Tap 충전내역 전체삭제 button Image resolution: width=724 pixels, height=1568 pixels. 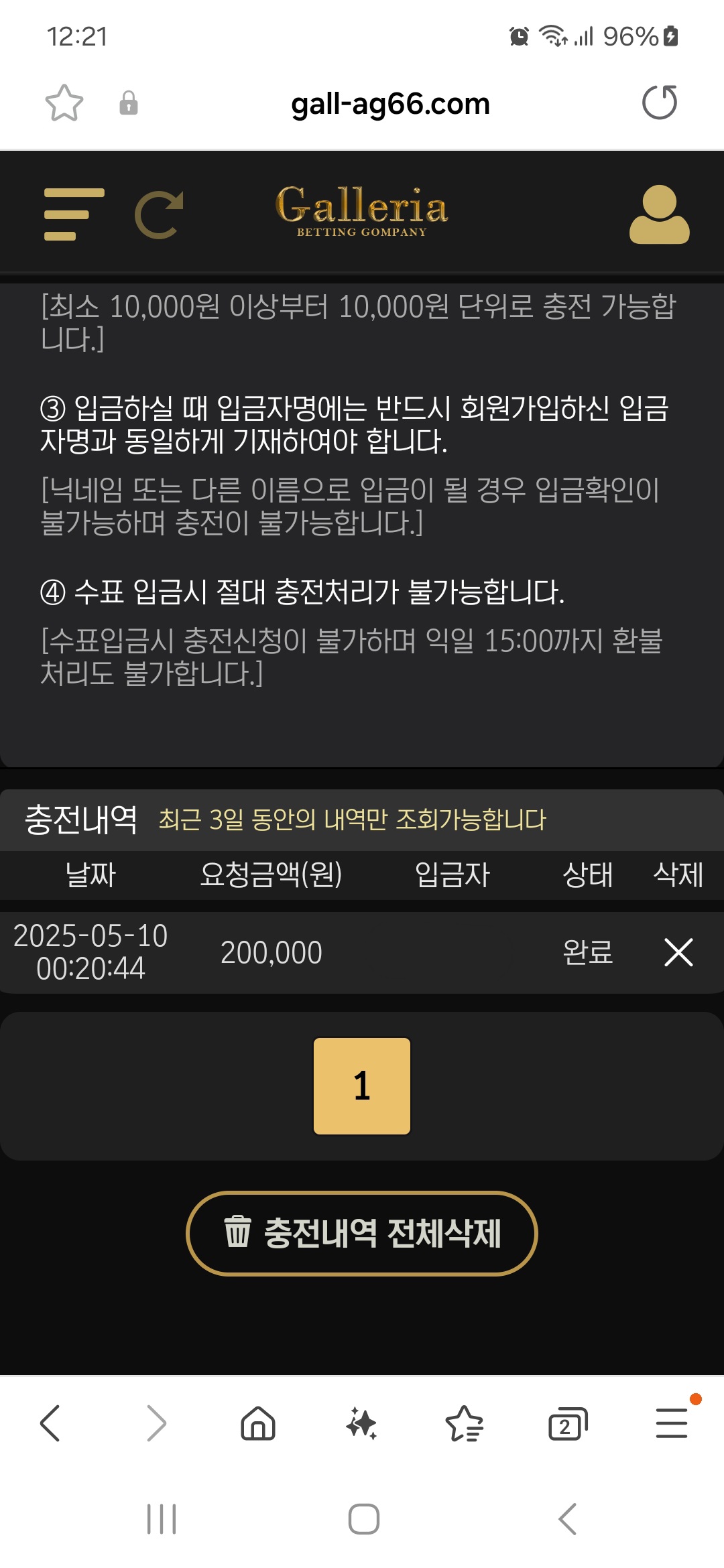click(x=362, y=1234)
